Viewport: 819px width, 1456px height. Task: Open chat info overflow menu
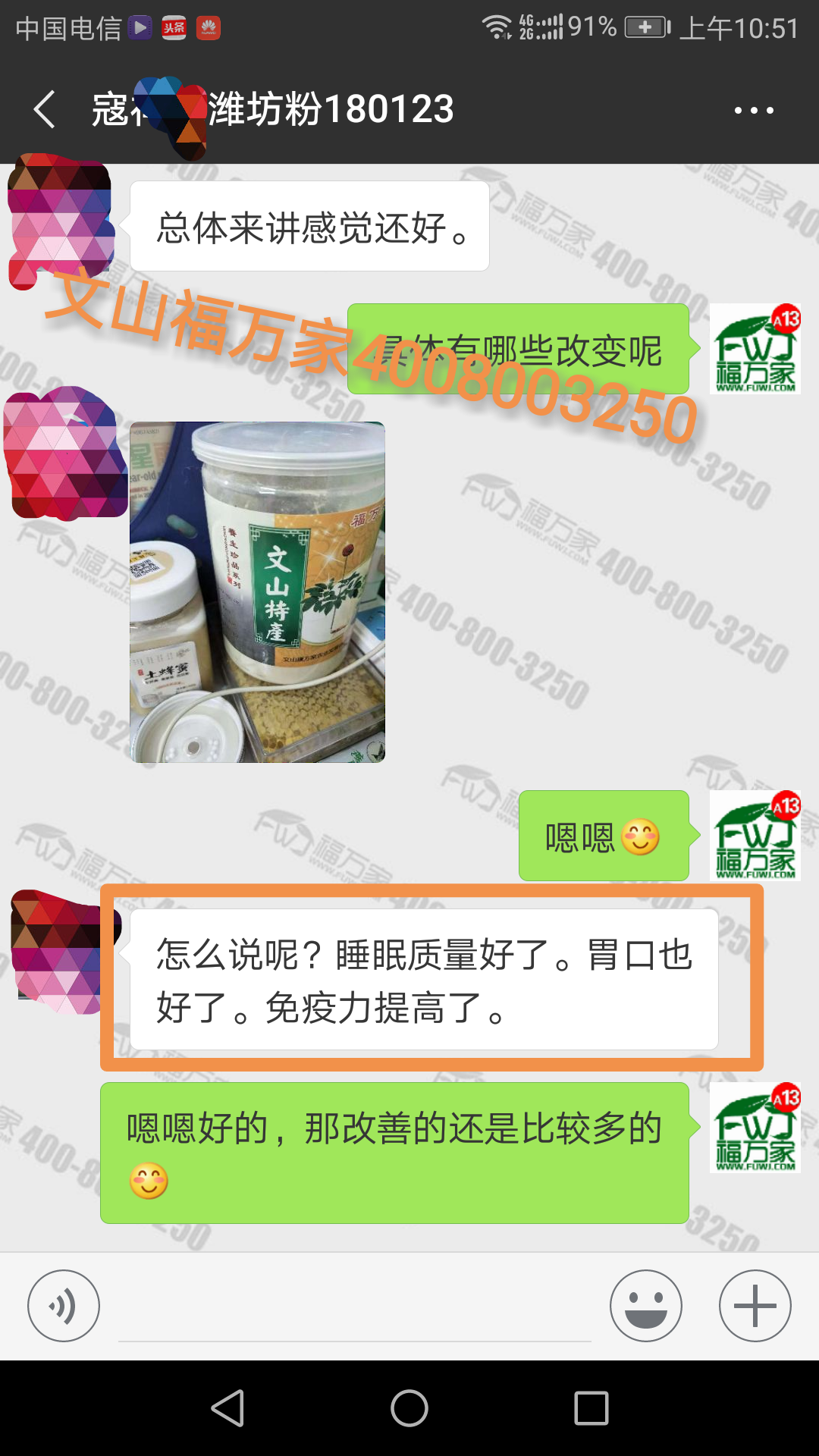754,111
